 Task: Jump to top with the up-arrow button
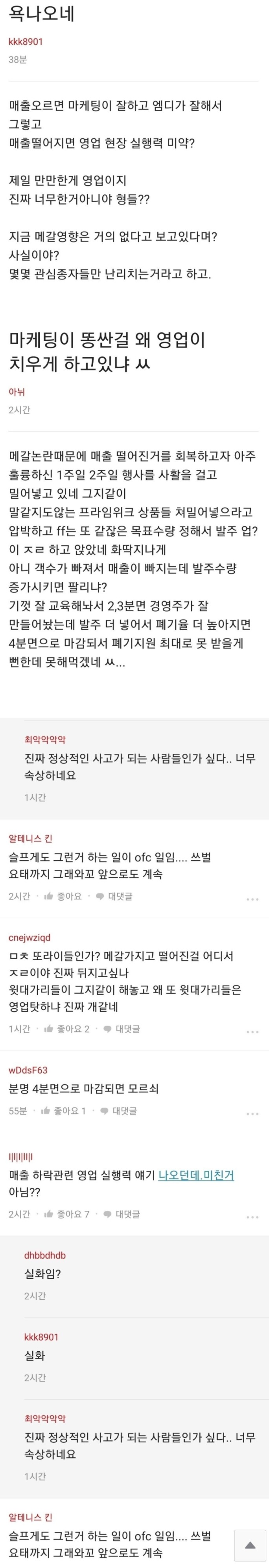249,1546
